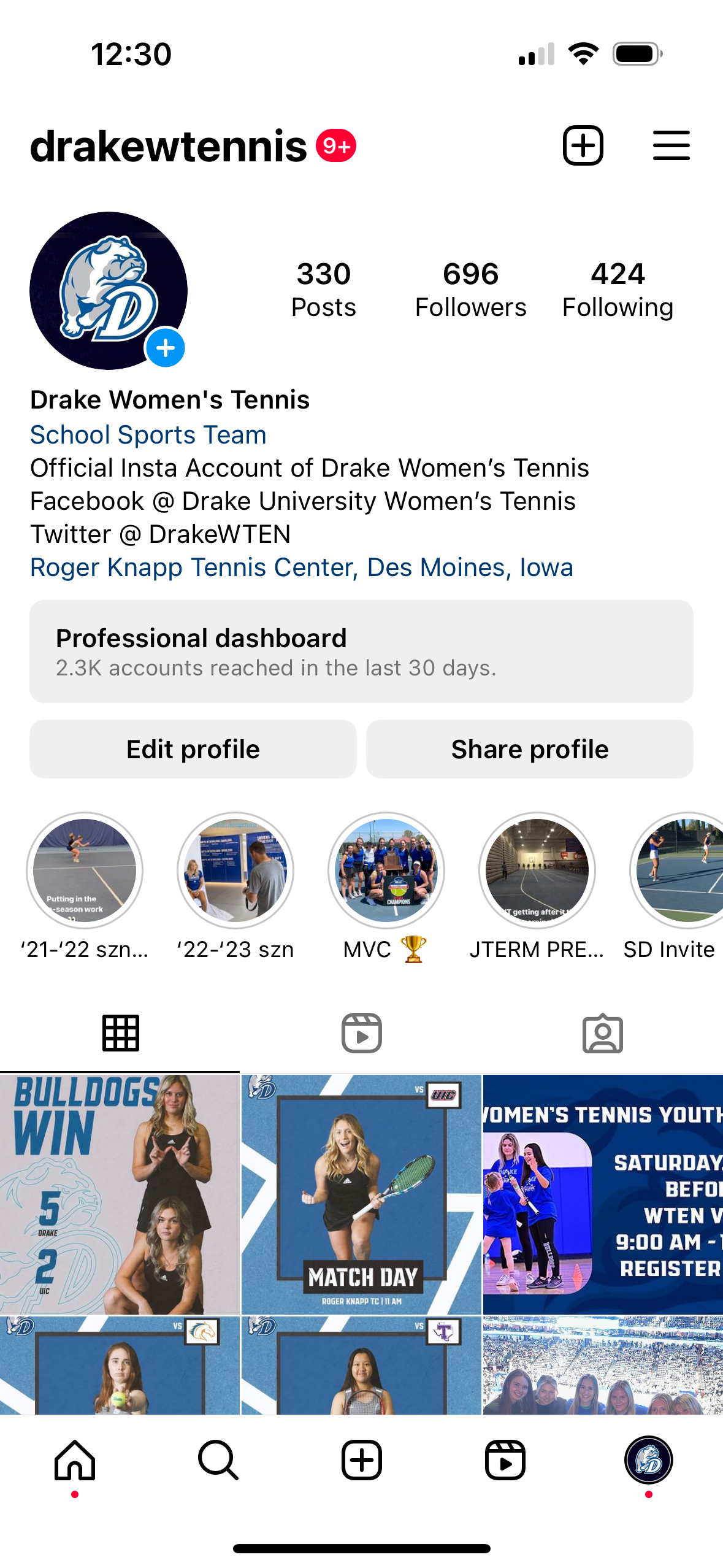The image size is (723, 1568).
Task: Open the JTERM PRE highlight
Action: (537, 870)
